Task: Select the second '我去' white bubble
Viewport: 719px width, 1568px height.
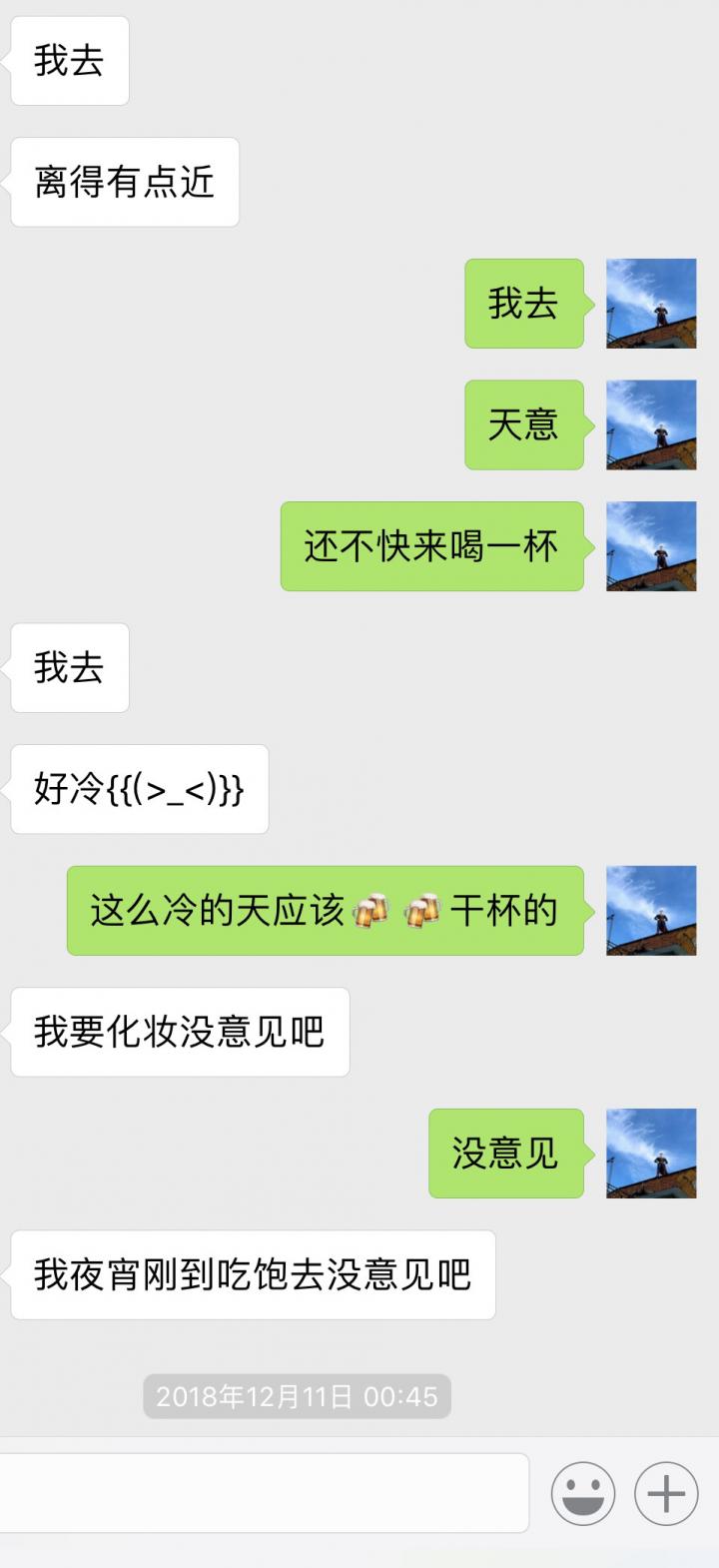Action: [x=68, y=670]
